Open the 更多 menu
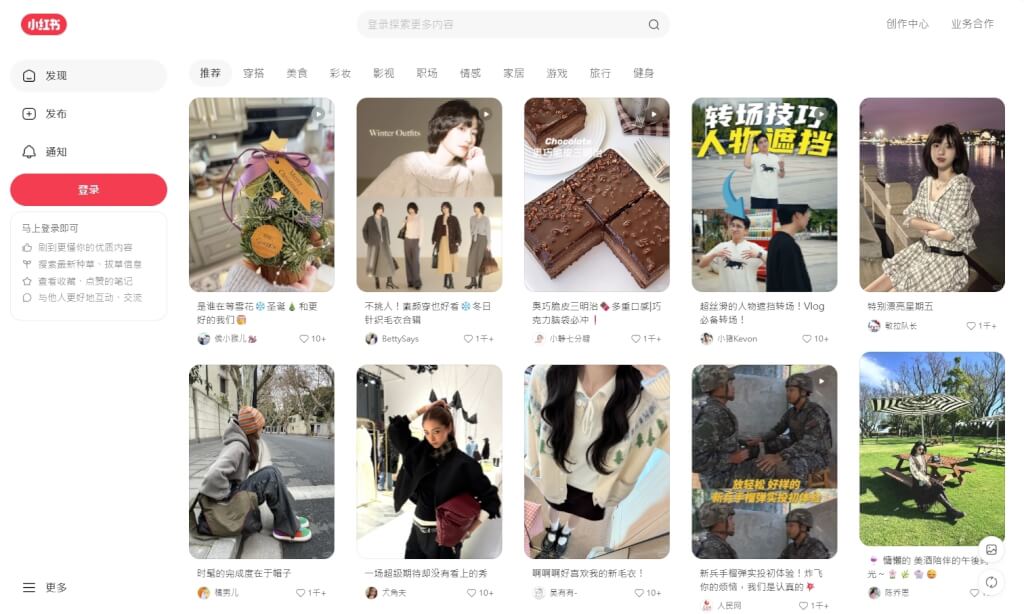1024x614 pixels. pos(45,588)
